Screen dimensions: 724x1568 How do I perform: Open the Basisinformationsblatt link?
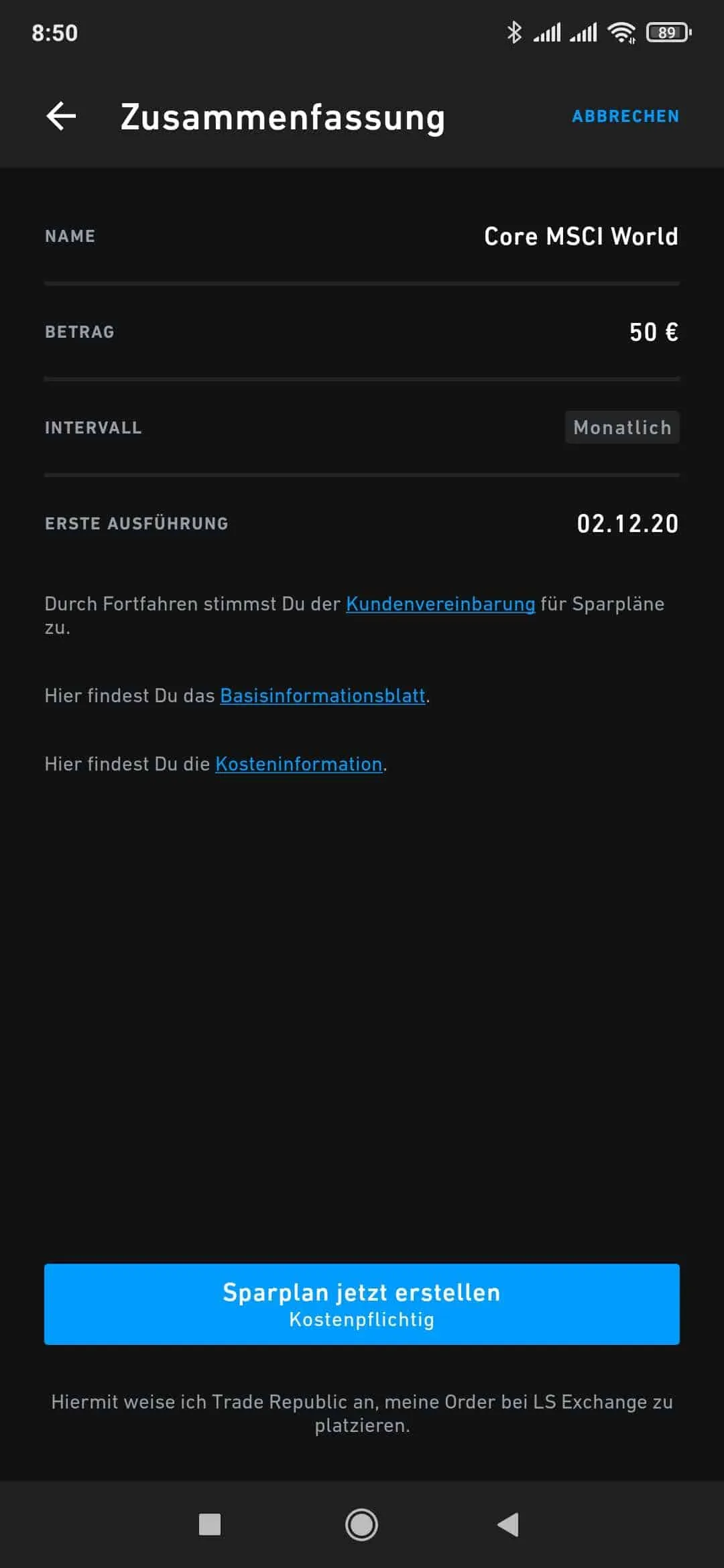322,696
